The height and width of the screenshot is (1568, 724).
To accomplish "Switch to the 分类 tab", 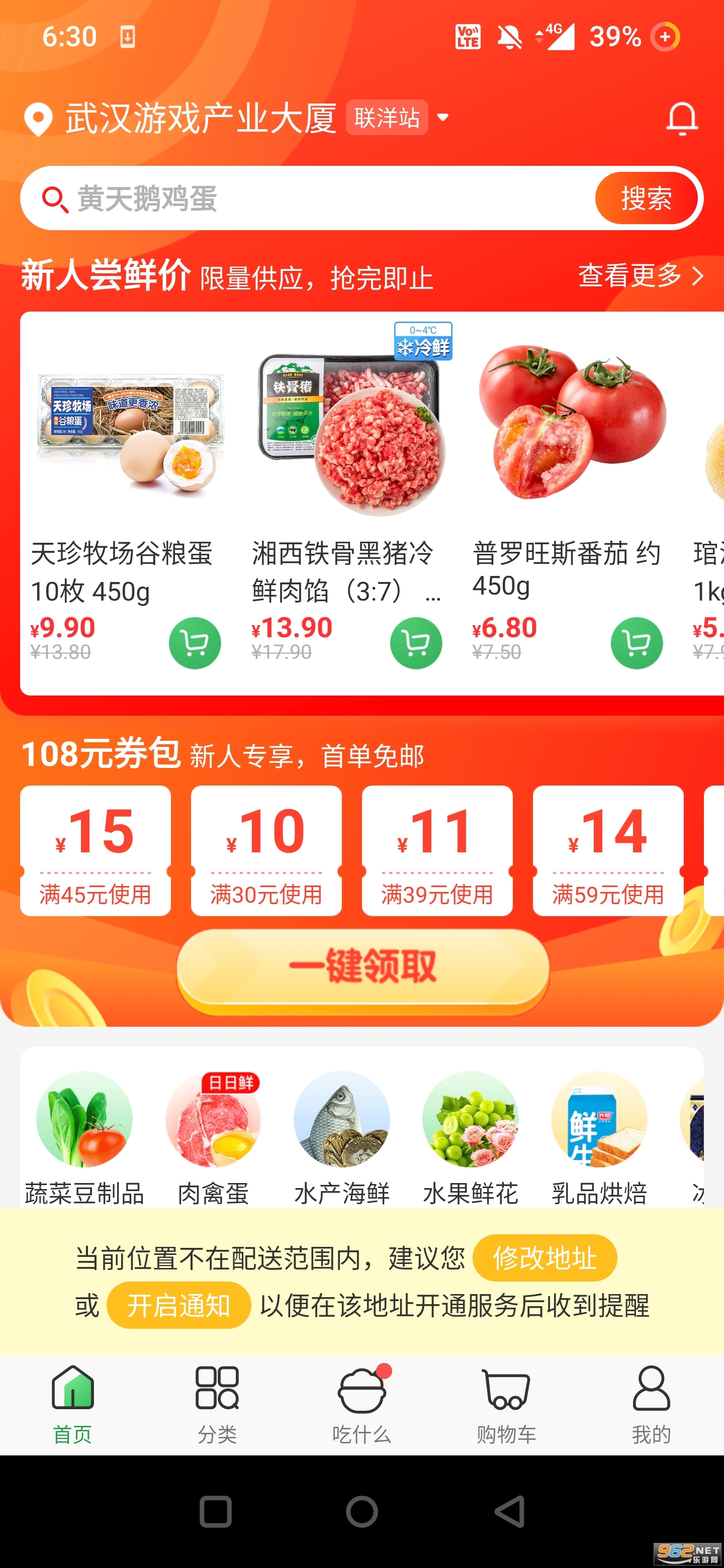I will coord(217,1405).
